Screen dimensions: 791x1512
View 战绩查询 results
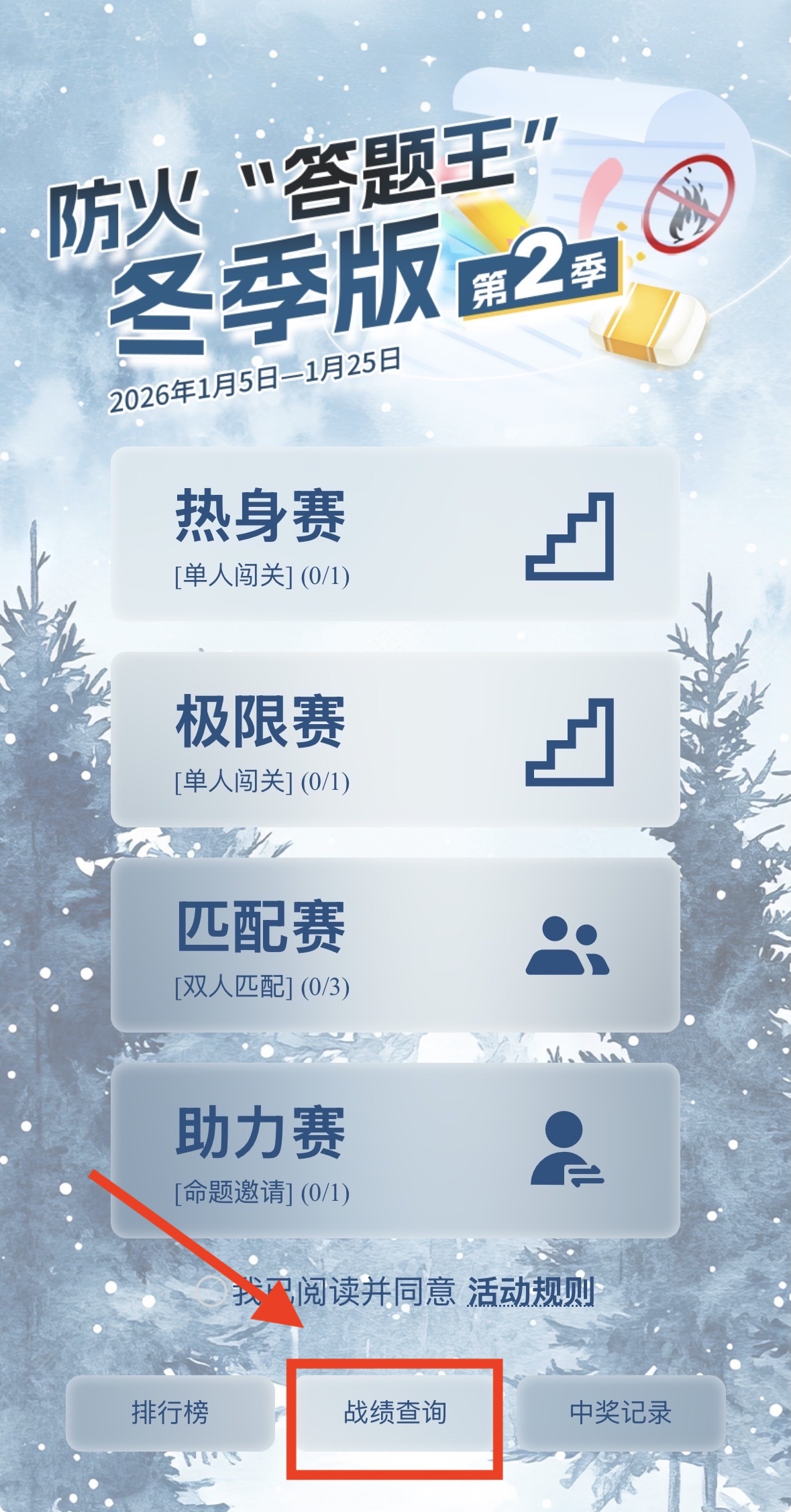(394, 1413)
